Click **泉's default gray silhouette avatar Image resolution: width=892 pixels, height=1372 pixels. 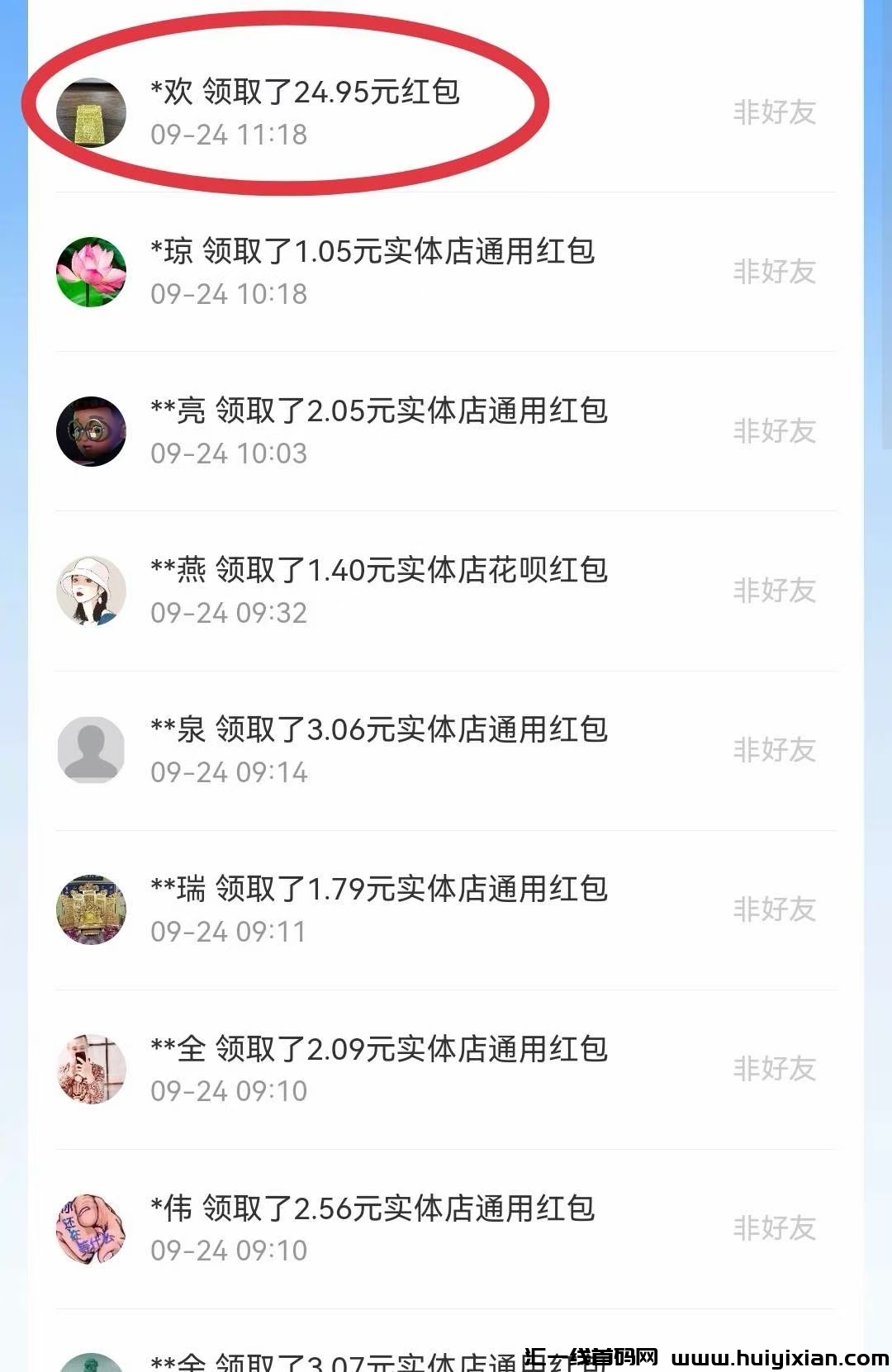[x=91, y=749]
